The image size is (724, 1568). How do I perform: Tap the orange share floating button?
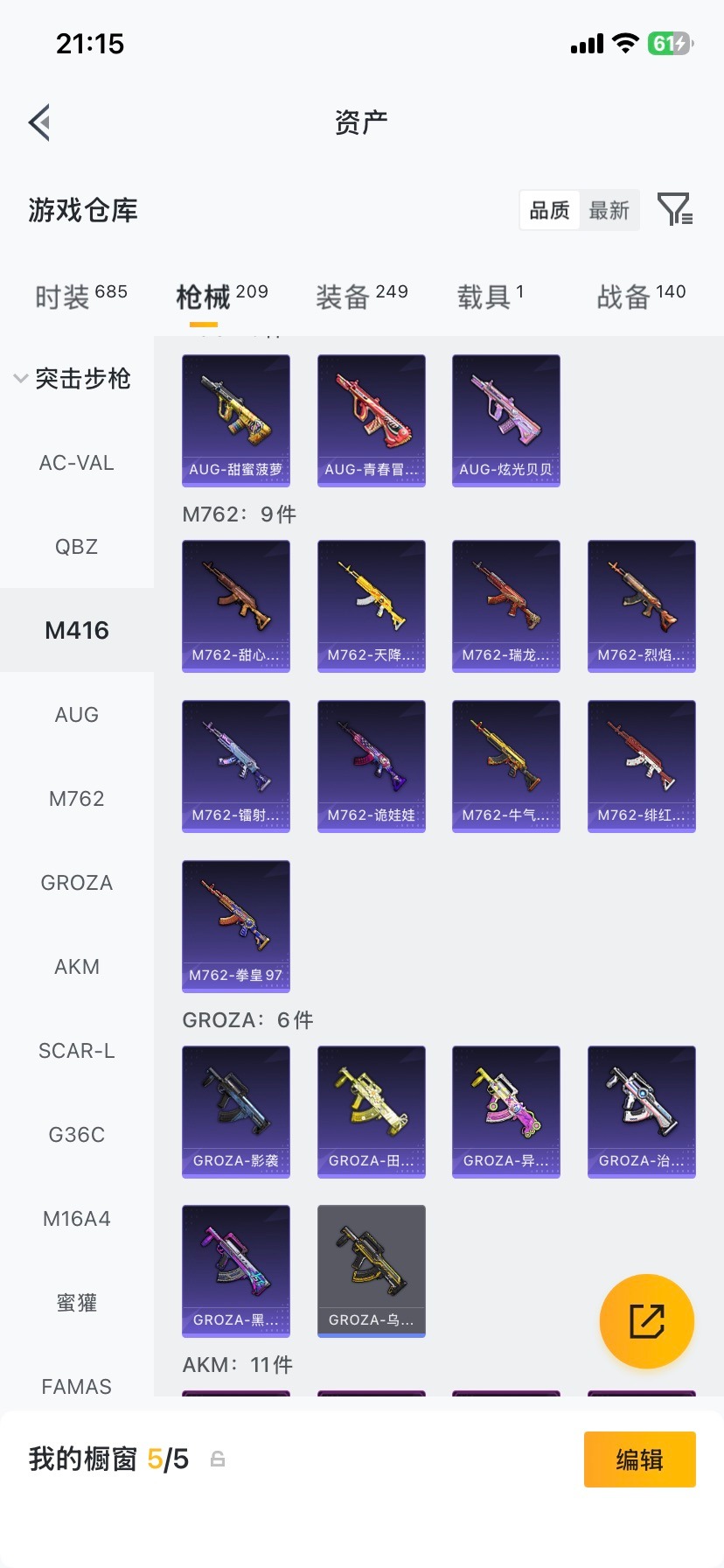pyautogui.click(x=647, y=1321)
